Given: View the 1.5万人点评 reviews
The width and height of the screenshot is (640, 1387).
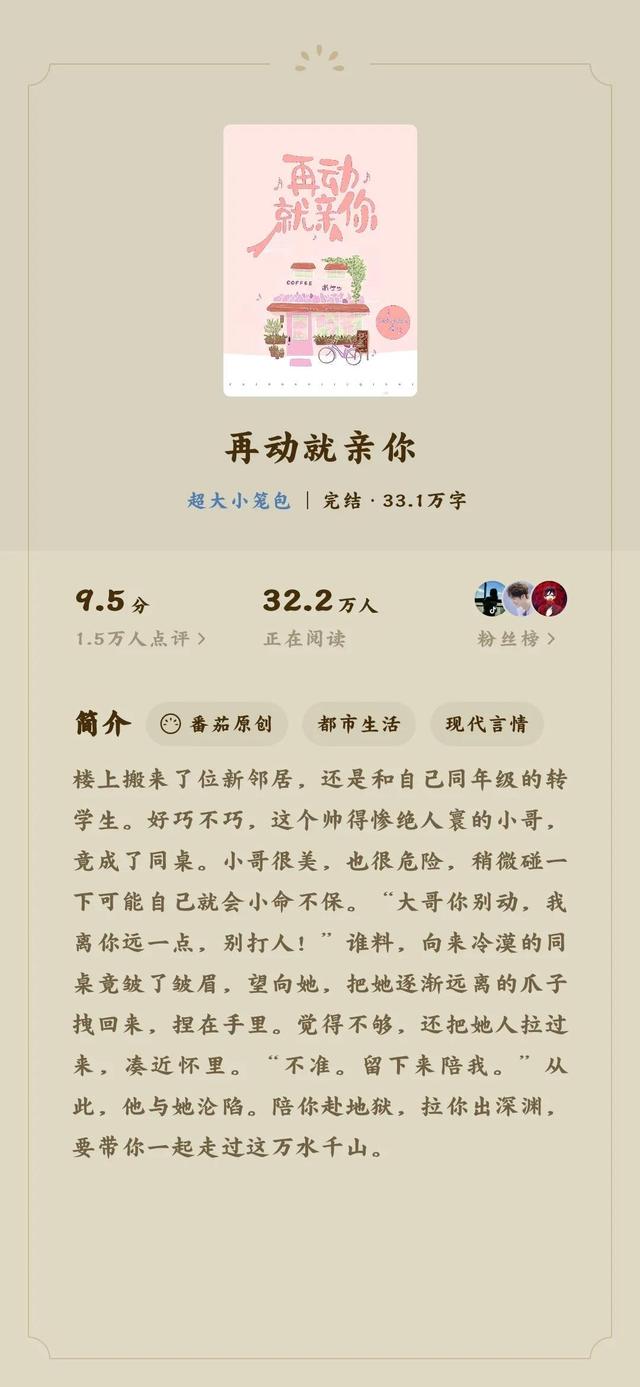Looking at the screenshot, I should pos(141,638).
